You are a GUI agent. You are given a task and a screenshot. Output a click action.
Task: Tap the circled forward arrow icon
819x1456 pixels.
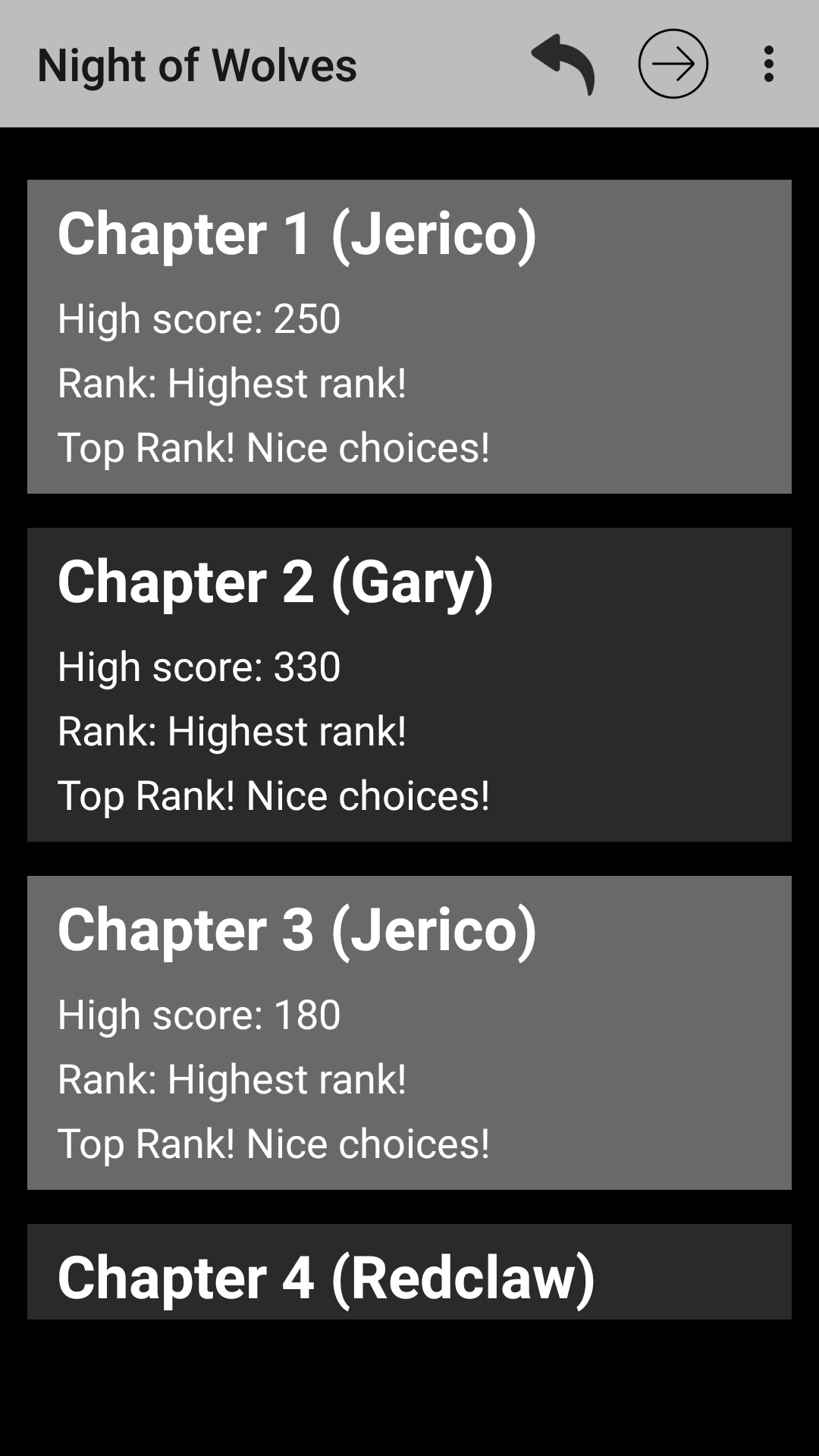coord(673,64)
